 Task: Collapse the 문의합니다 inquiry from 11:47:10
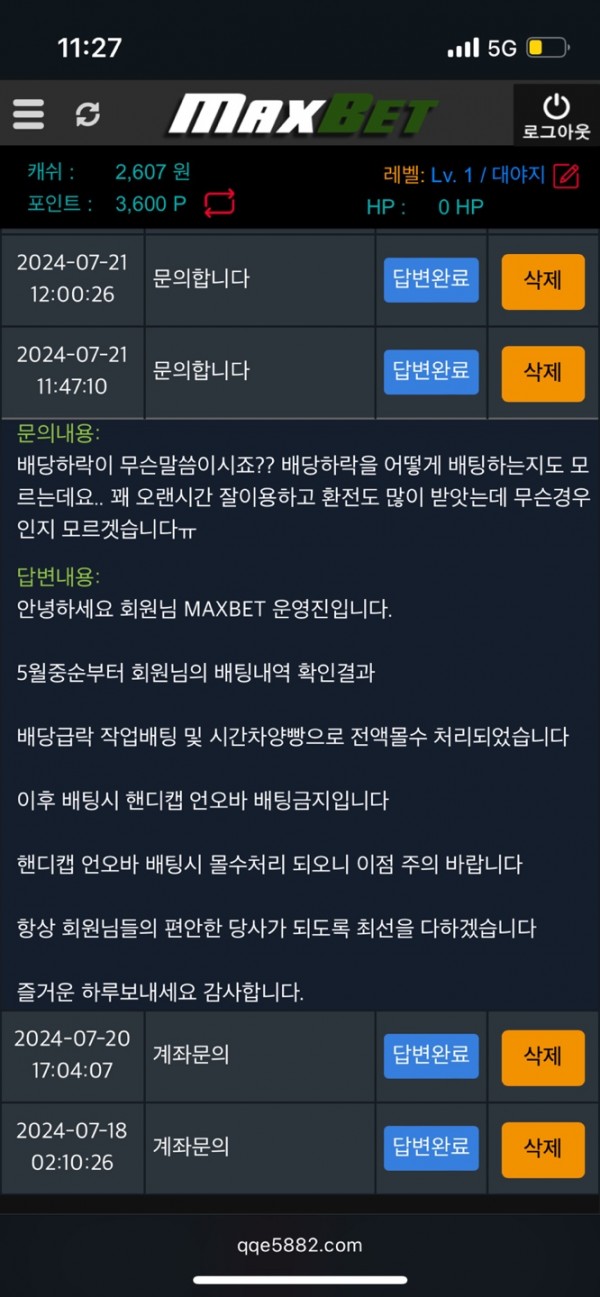tap(201, 371)
